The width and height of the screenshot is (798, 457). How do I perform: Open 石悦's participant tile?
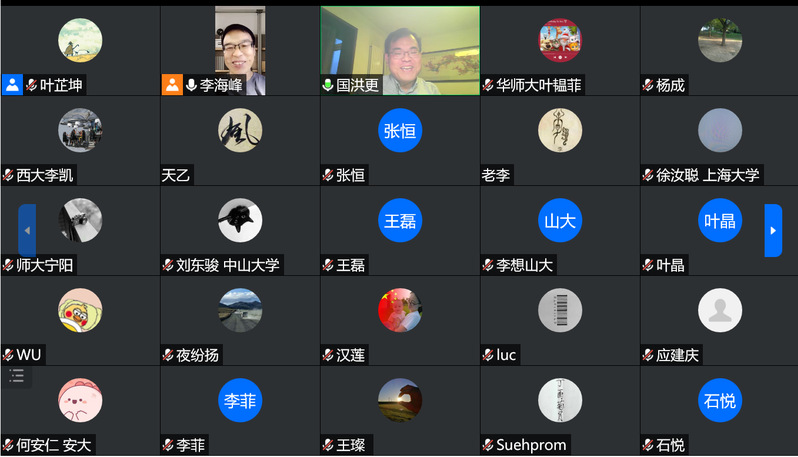tap(720, 410)
